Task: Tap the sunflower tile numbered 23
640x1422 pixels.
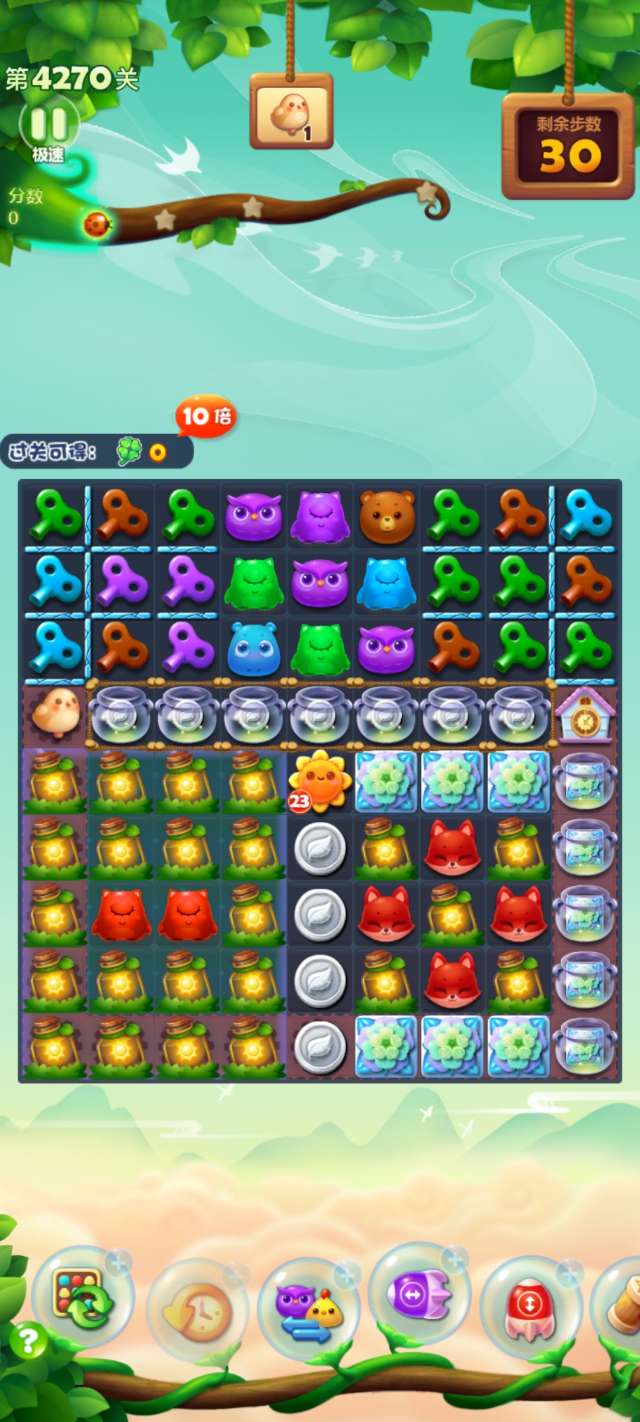Action: (320, 780)
